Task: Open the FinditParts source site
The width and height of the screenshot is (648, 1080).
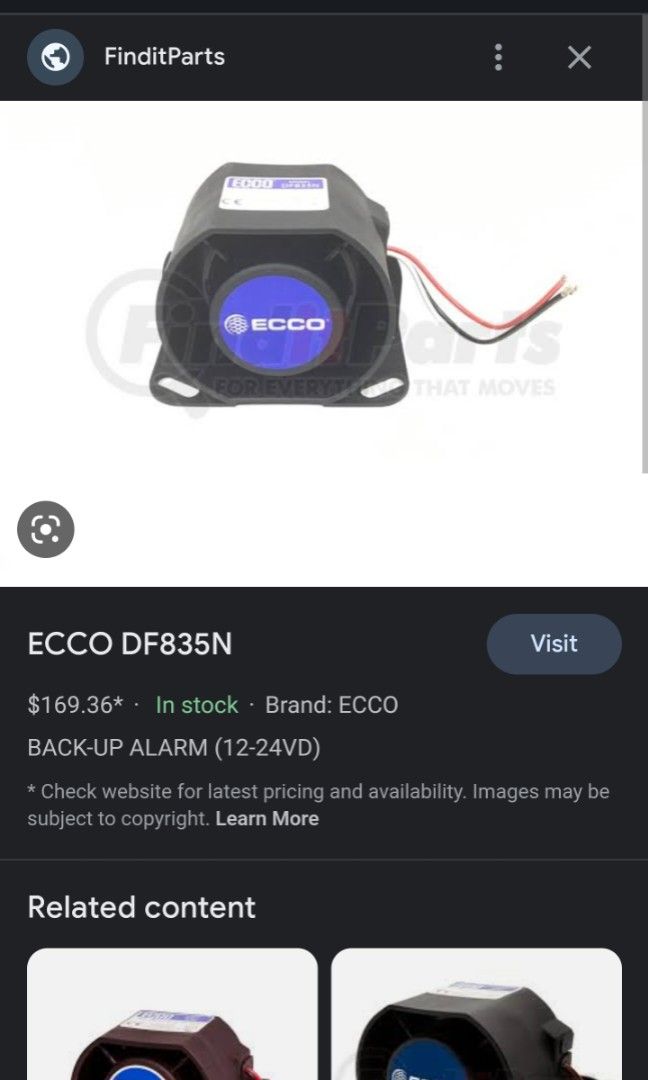Action: point(164,57)
